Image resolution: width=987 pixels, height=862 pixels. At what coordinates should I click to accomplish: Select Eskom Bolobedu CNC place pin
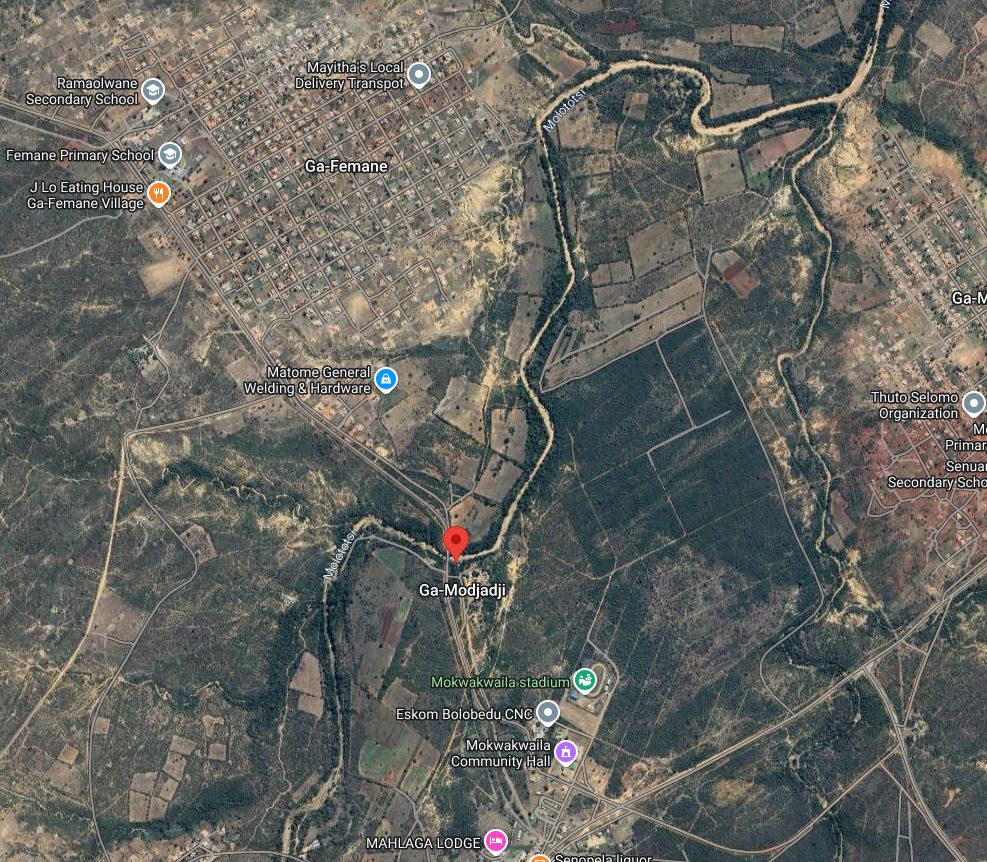coord(547,713)
